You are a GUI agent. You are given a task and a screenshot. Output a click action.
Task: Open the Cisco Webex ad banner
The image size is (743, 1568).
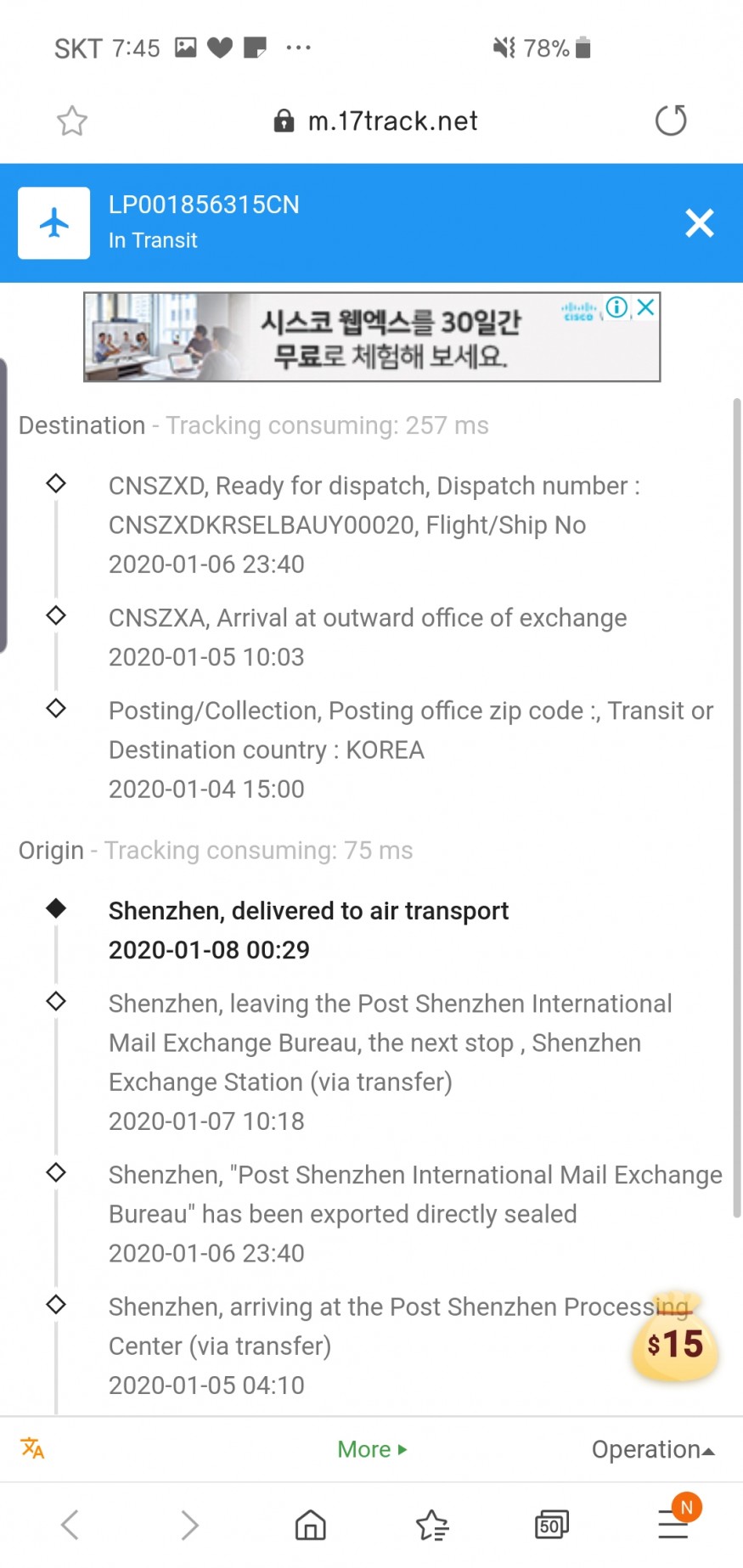372,337
